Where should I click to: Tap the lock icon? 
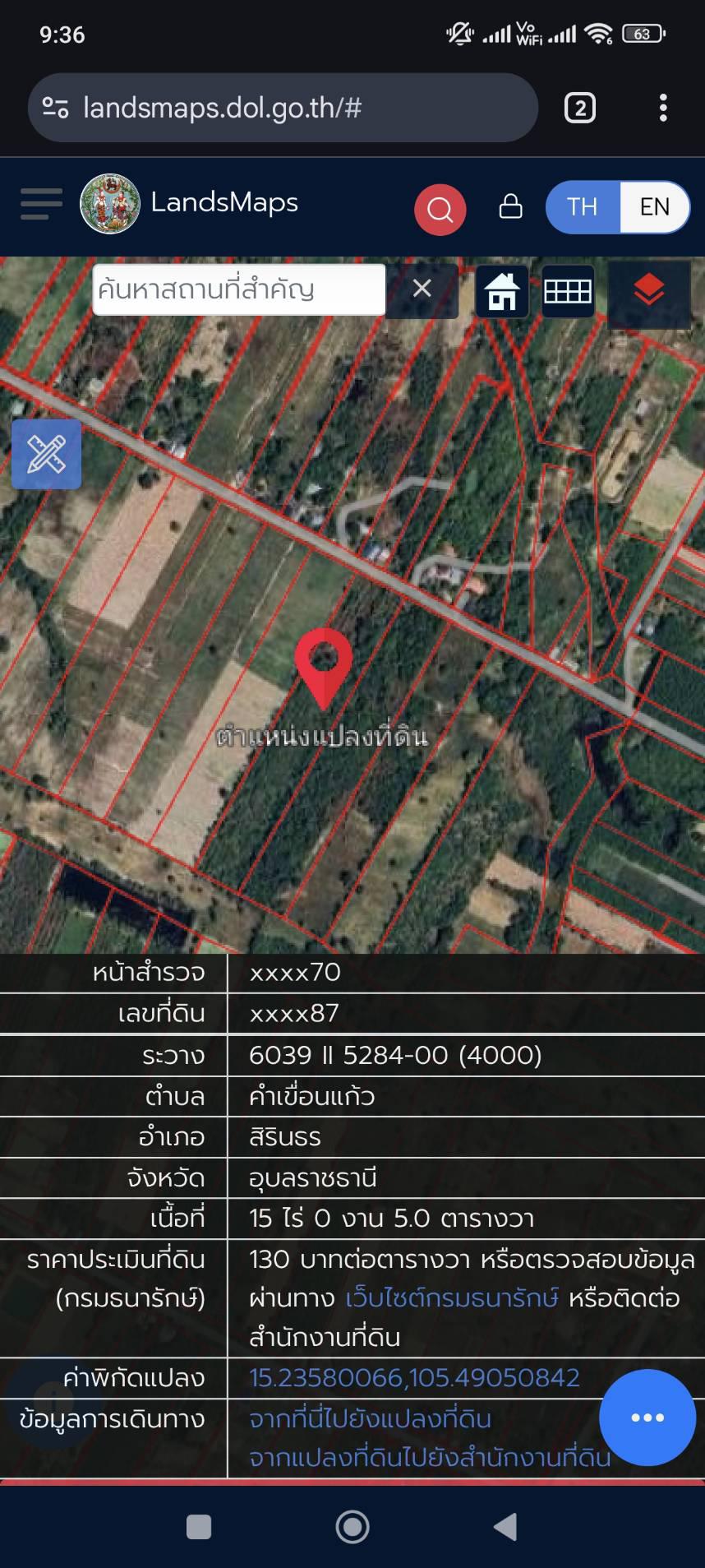tap(510, 206)
